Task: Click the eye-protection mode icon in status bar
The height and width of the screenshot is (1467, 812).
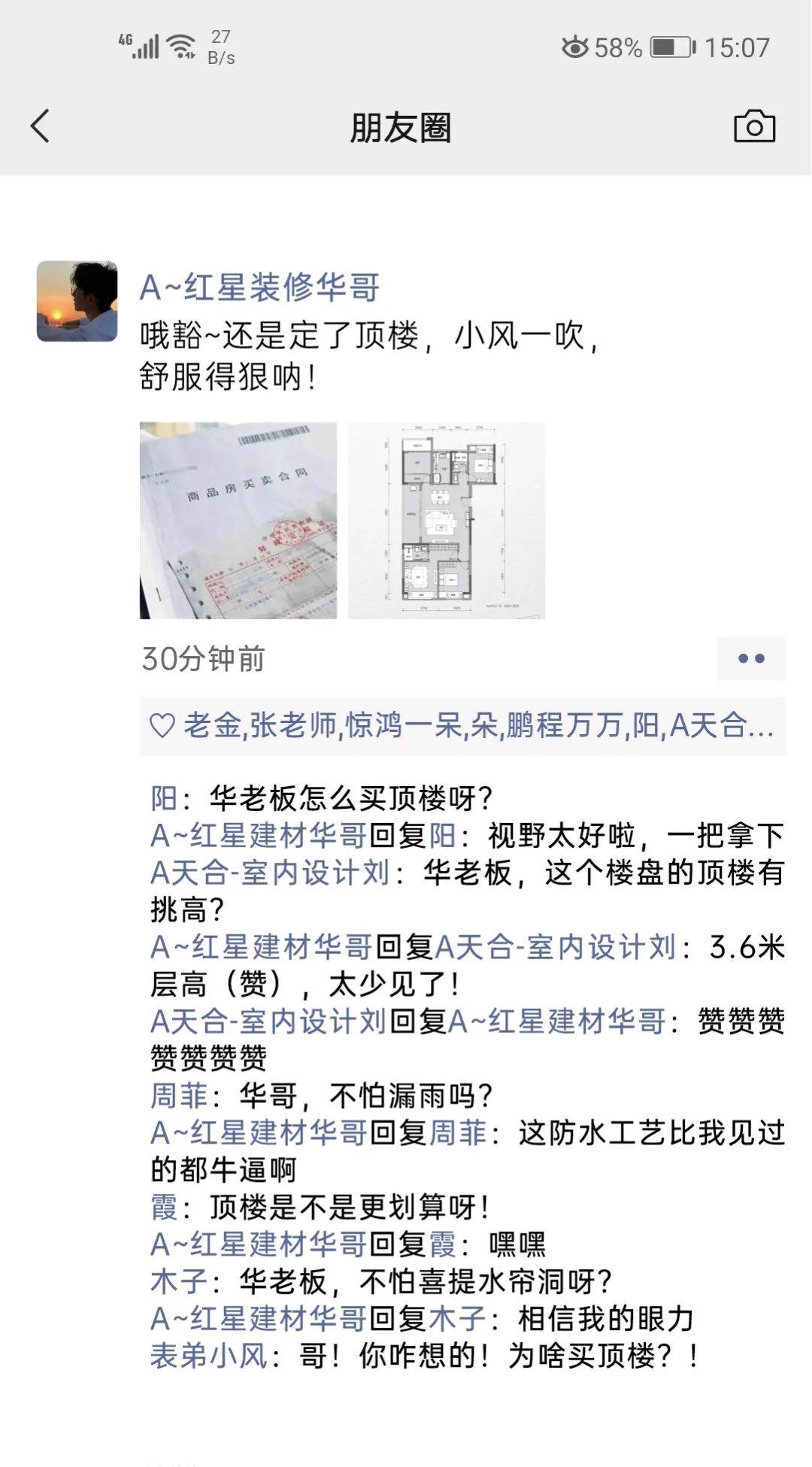Action: 575,47
